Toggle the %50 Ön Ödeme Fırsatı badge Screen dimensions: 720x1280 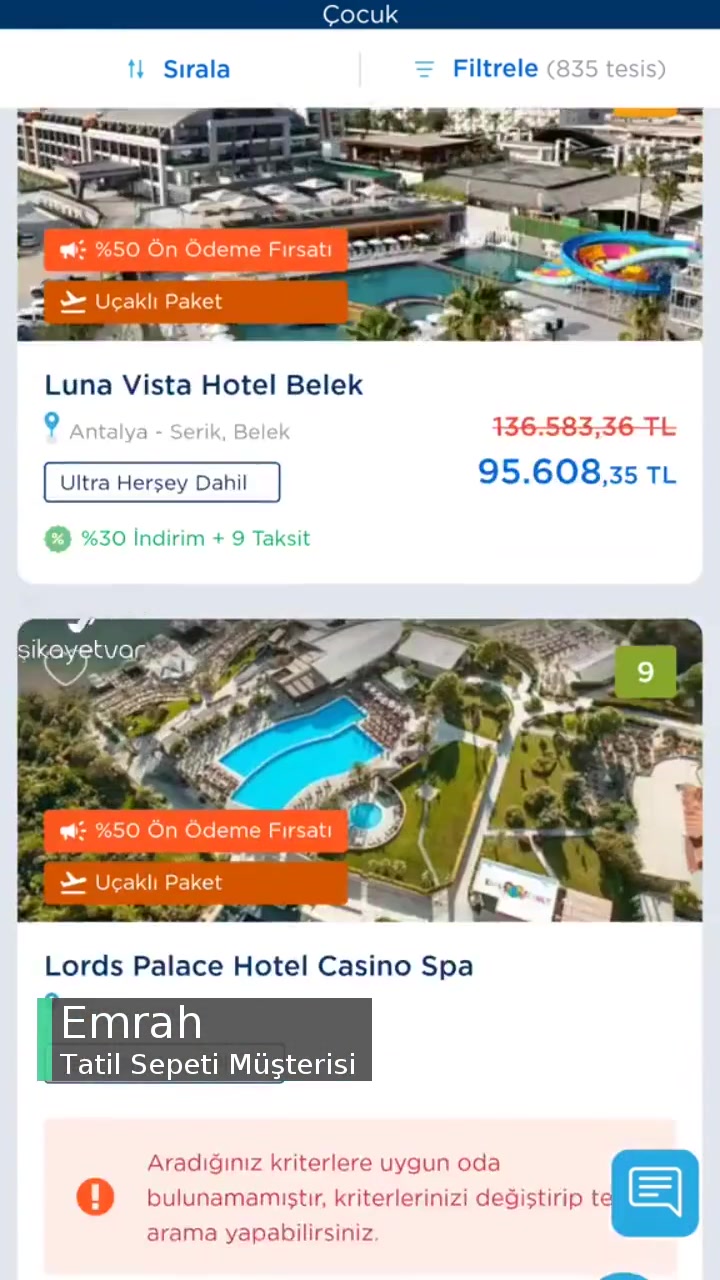click(x=195, y=249)
